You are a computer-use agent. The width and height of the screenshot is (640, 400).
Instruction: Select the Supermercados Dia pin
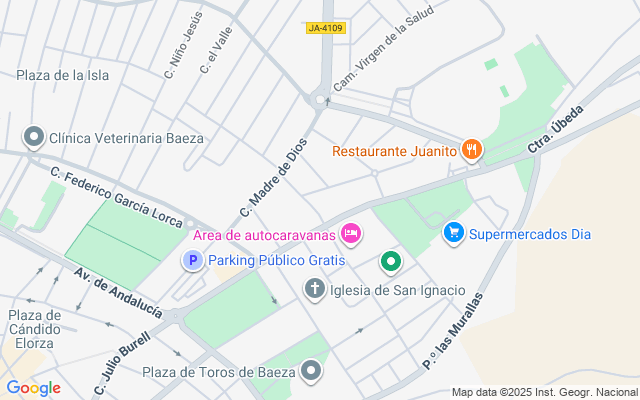pyautogui.click(x=454, y=234)
